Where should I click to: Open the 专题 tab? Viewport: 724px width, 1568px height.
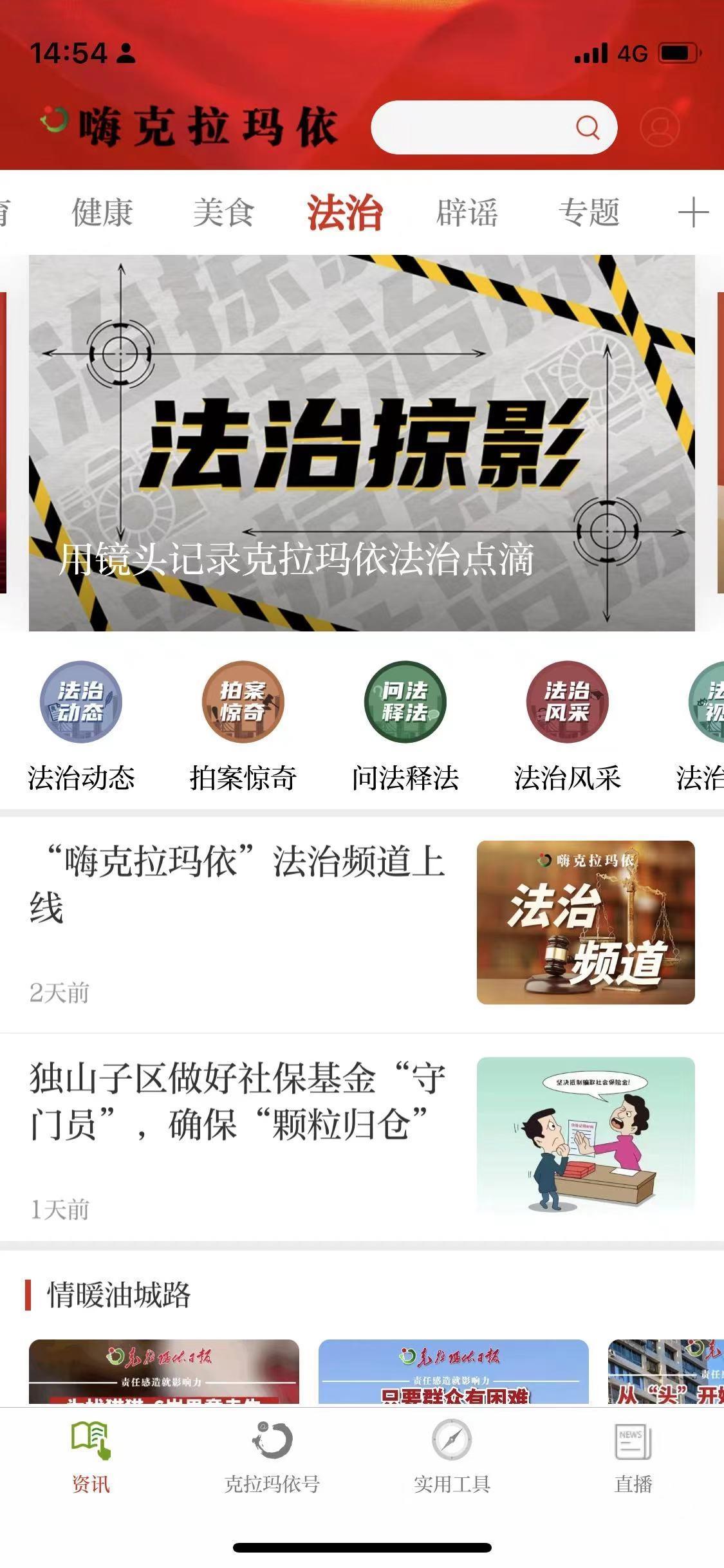tap(589, 212)
